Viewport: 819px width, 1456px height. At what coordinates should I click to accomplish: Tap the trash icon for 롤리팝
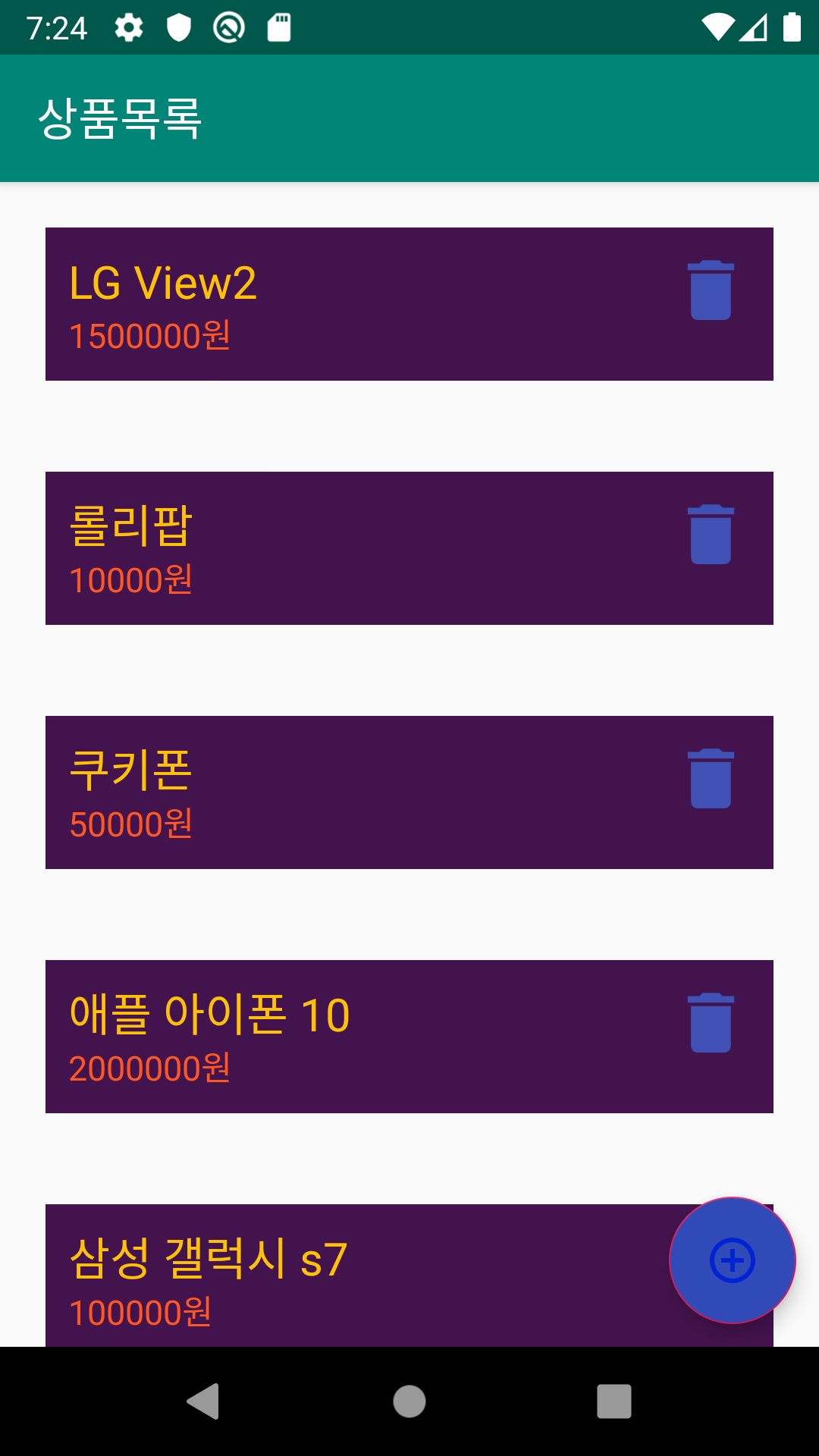711,534
